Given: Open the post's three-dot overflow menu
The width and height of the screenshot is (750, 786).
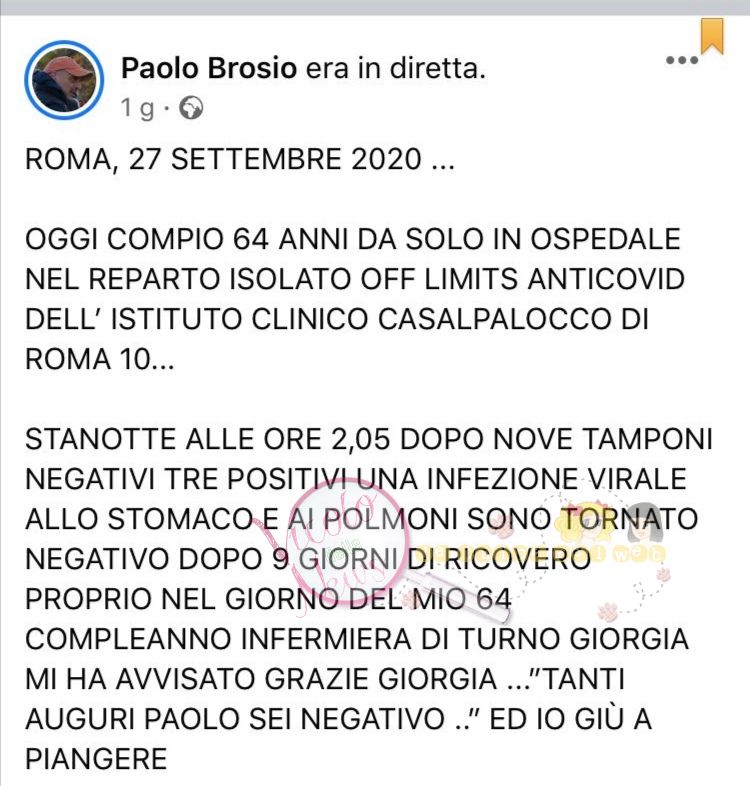Looking at the screenshot, I should pyautogui.click(x=681, y=60).
